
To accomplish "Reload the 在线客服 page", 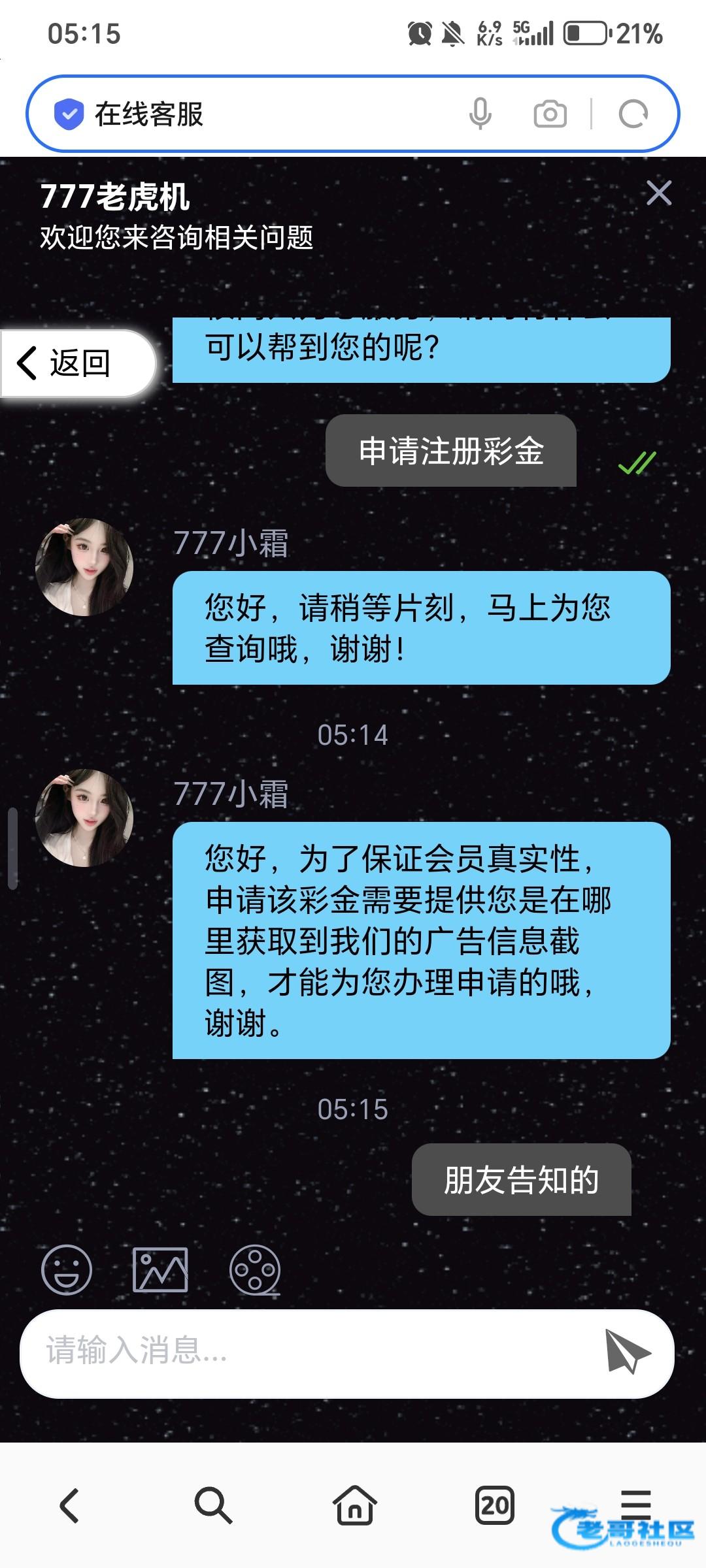I will tap(633, 114).
